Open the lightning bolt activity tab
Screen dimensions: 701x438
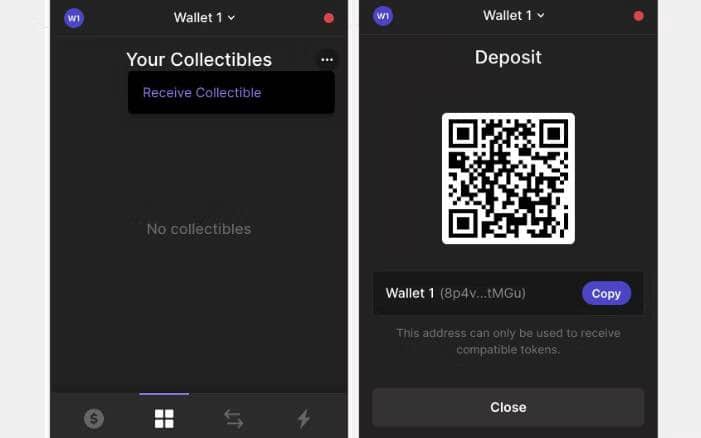click(304, 419)
